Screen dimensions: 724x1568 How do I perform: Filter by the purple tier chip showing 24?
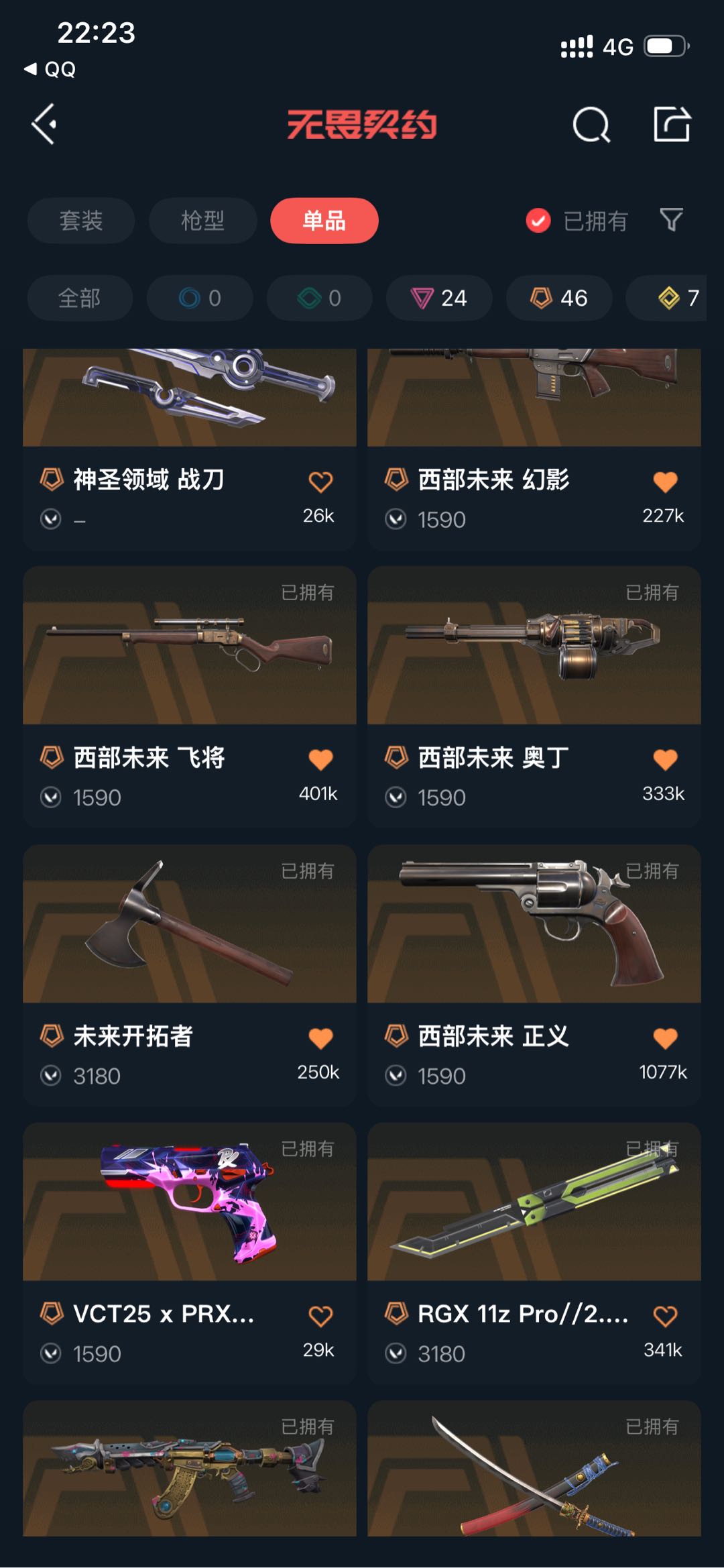439,298
